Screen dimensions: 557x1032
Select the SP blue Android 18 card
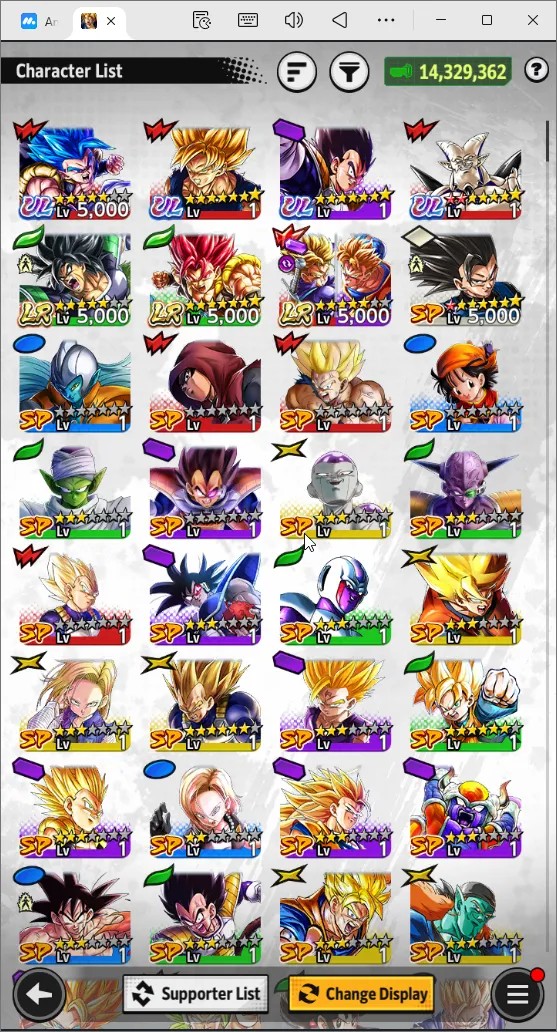pos(204,809)
